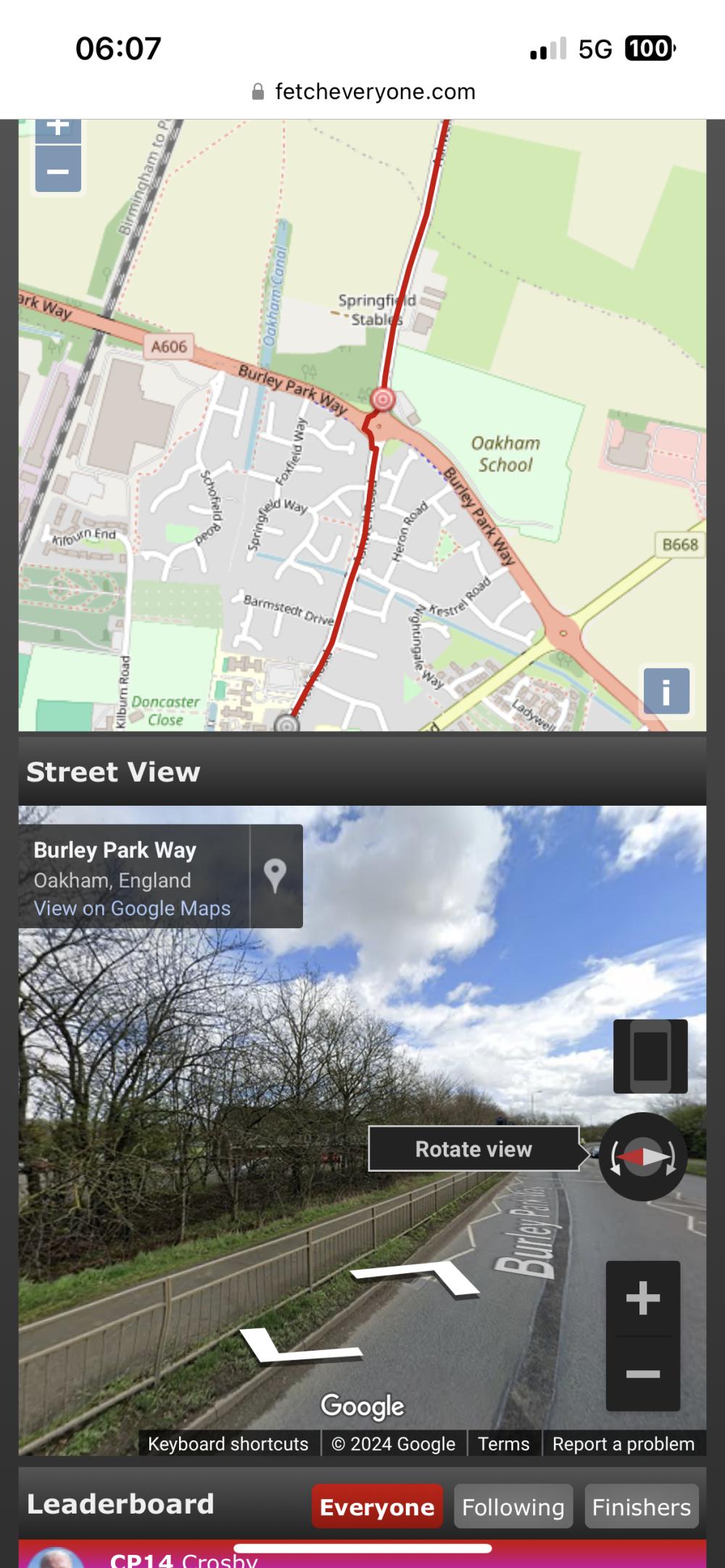
Task: Open Keyboard shortcuts in Street View
Action: click(228, 1444)
